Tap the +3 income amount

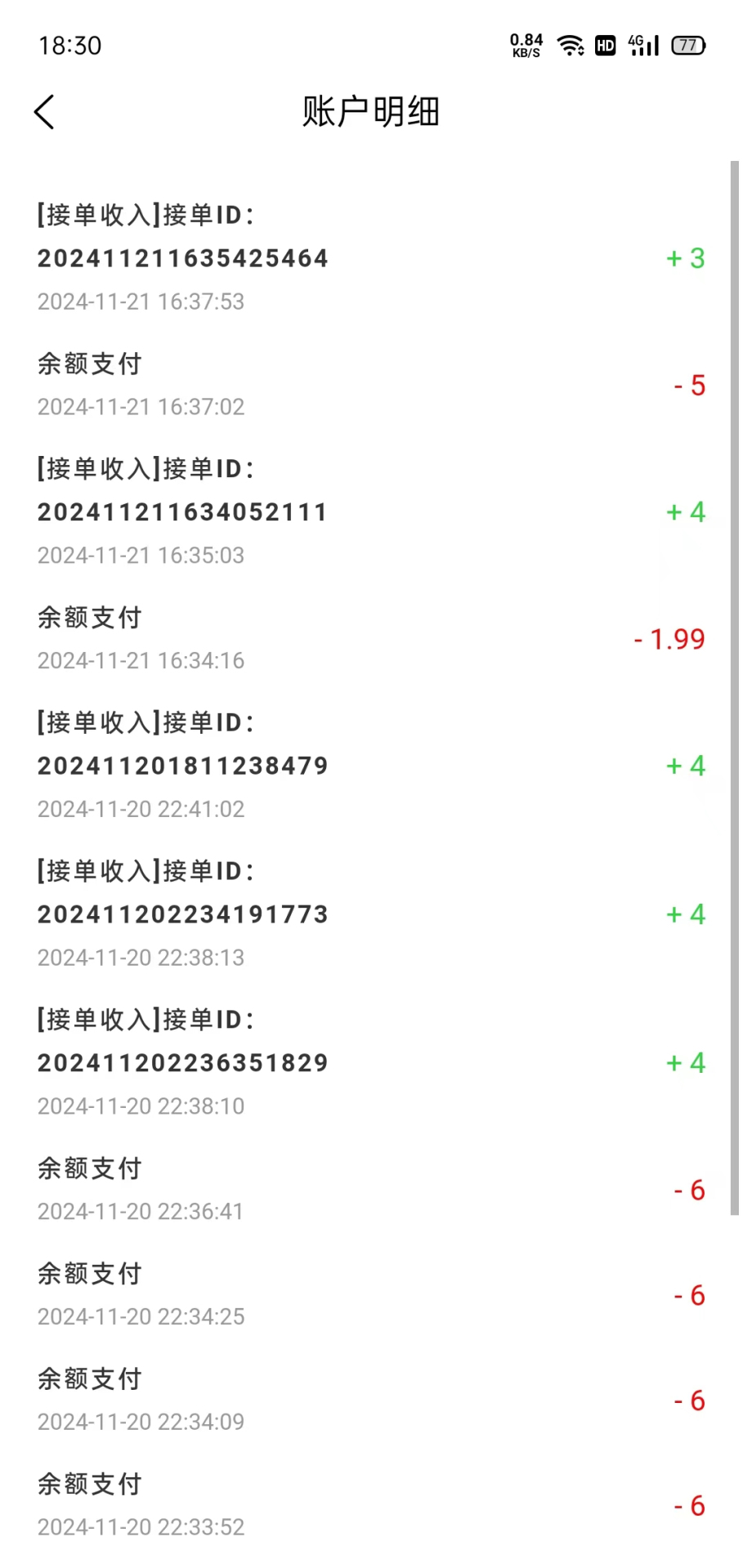coord(684,257)
